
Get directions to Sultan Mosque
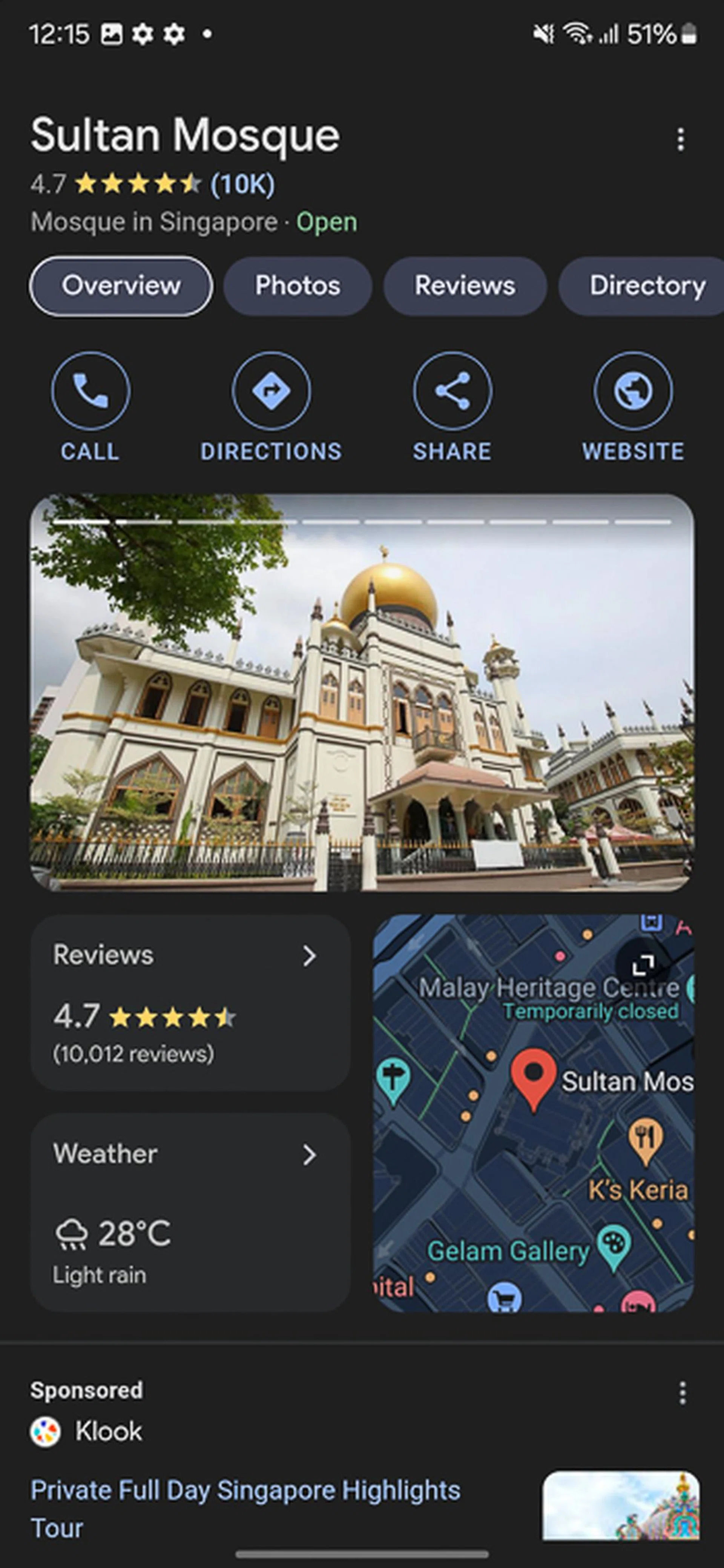click(x=271, y=391)
